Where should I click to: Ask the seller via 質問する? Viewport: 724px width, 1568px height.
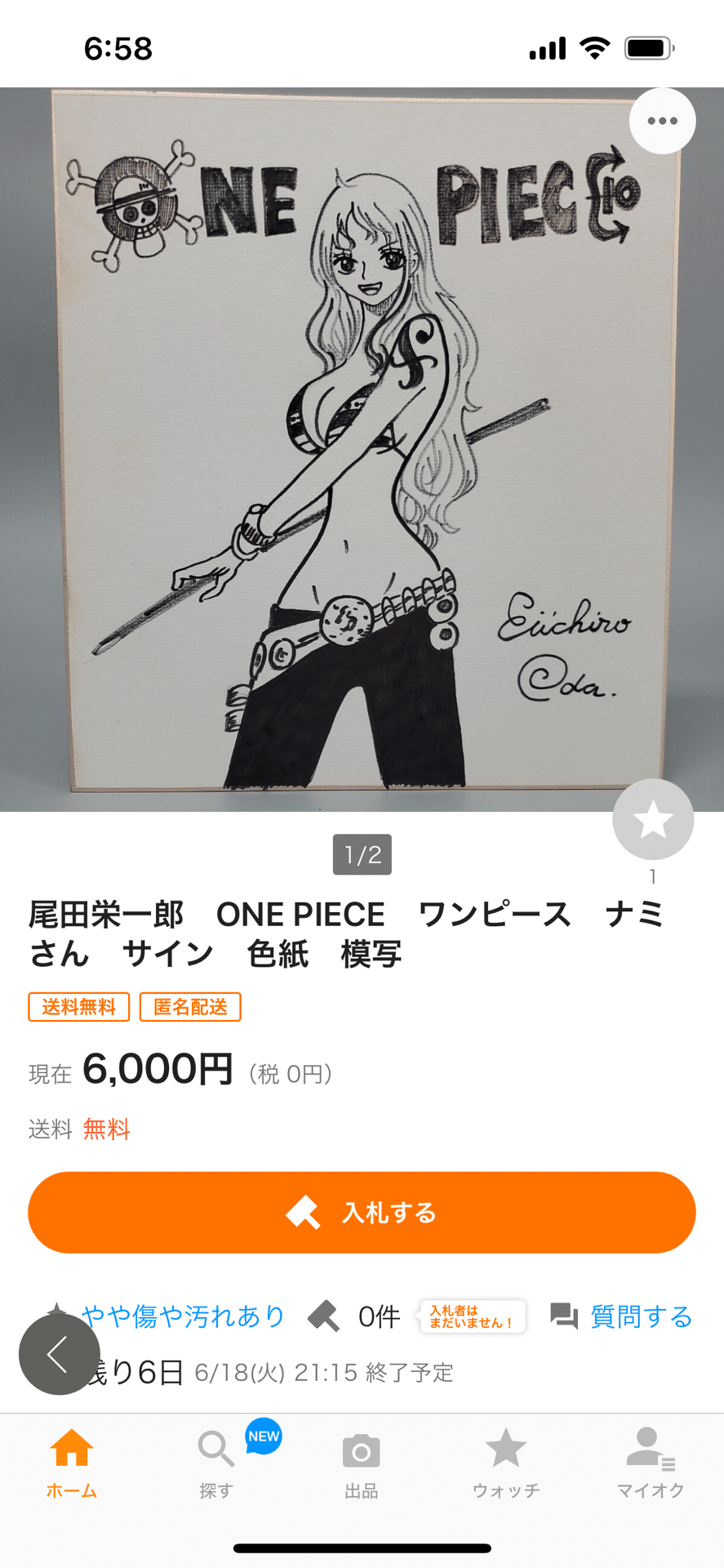[622, 1316]
